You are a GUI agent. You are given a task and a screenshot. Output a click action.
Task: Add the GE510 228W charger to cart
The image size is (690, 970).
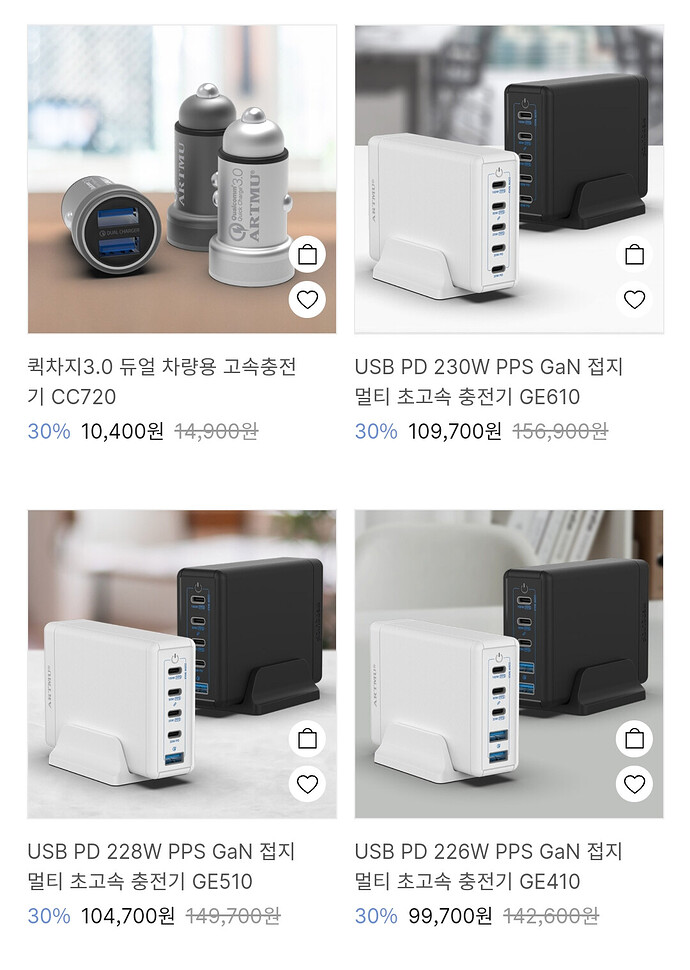tap(307, 740)
